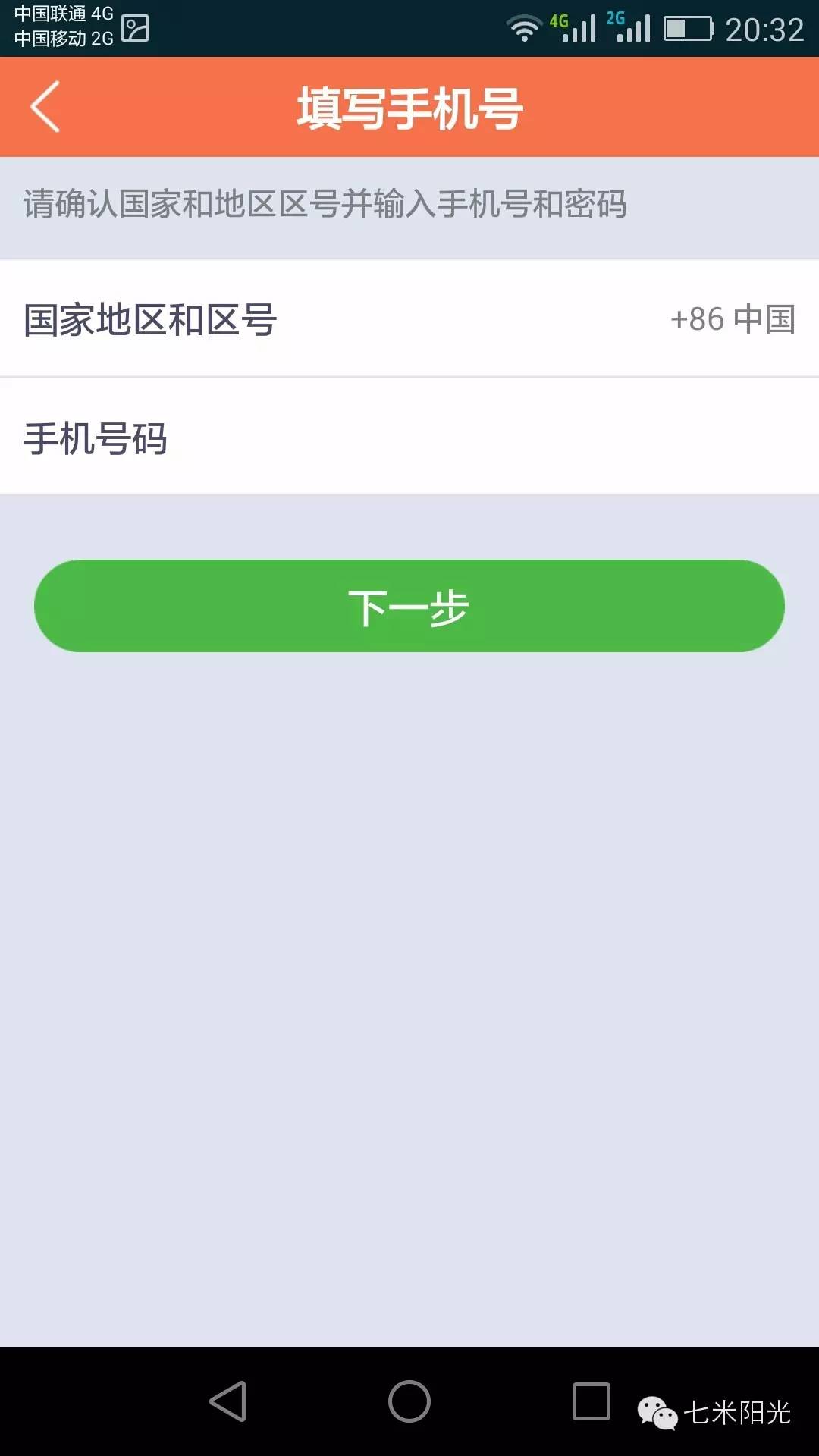The height and width of the screenshot is (1456, 819).
Task: Open the country and region code selector
Action: tap(409, 319)
